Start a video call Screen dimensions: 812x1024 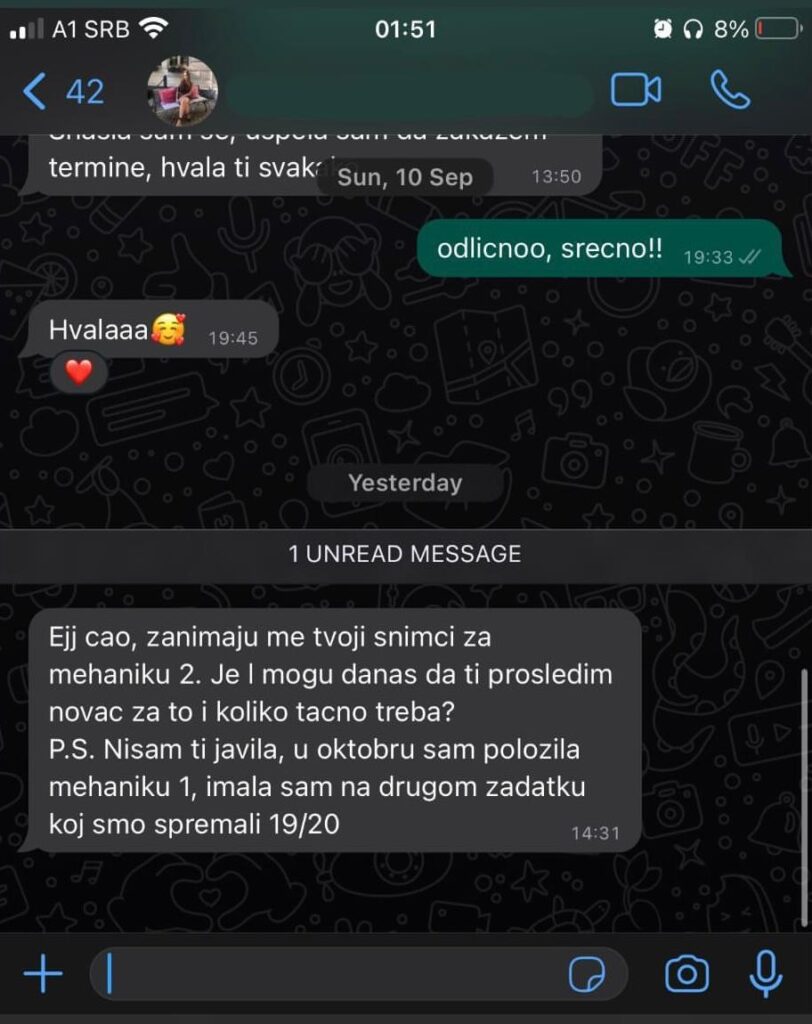click(x=636, y=90)
